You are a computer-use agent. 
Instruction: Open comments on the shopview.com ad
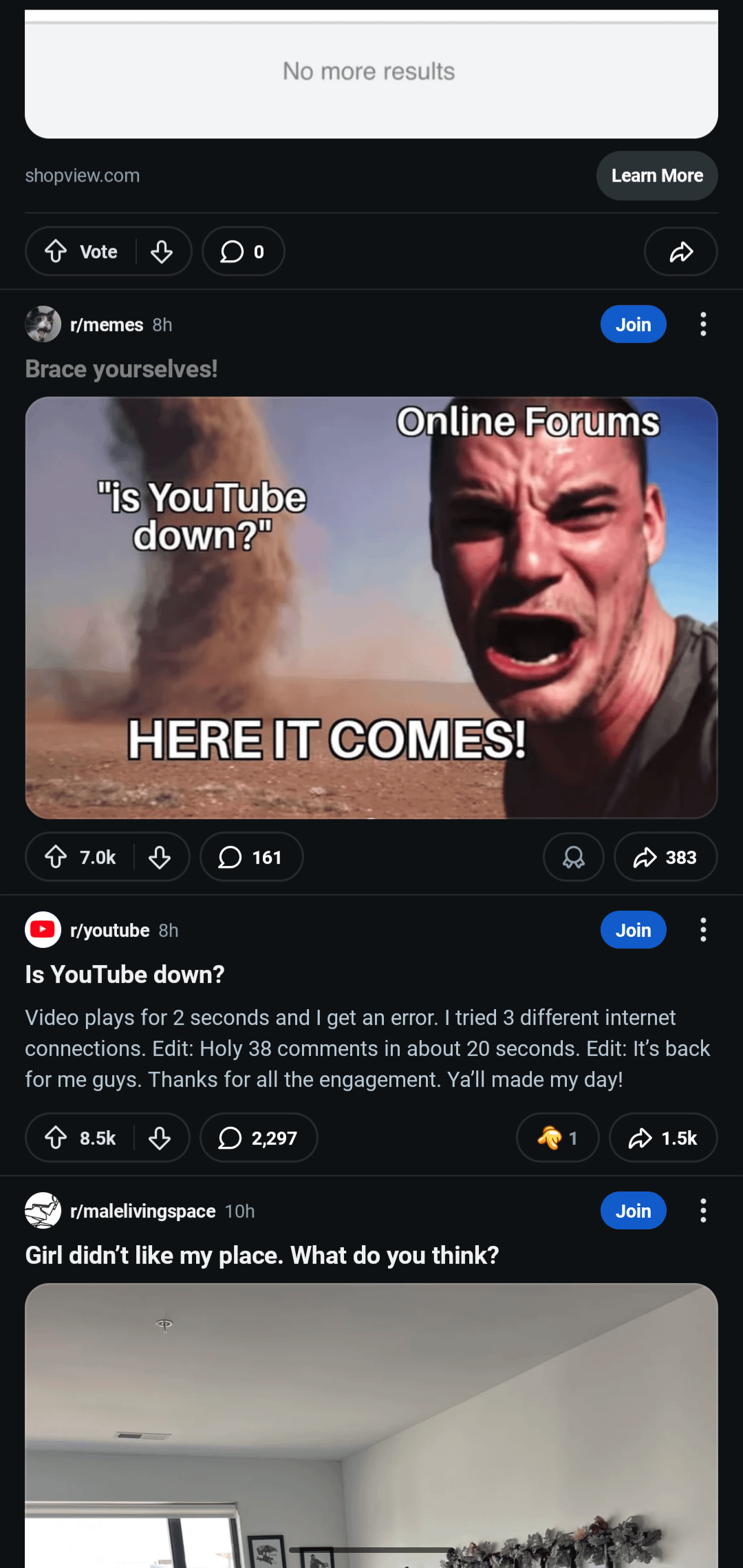[243, 252]
